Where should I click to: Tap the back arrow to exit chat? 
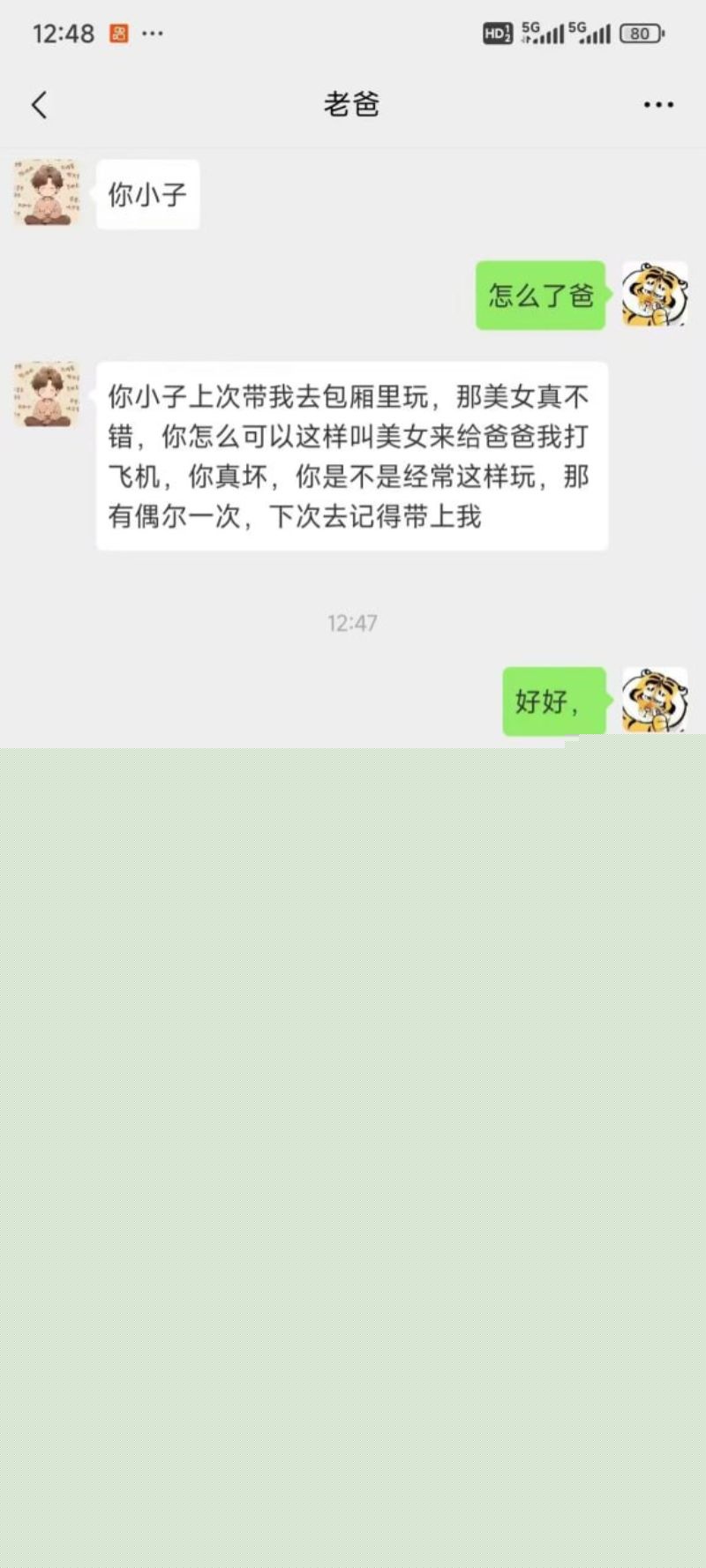37,103
